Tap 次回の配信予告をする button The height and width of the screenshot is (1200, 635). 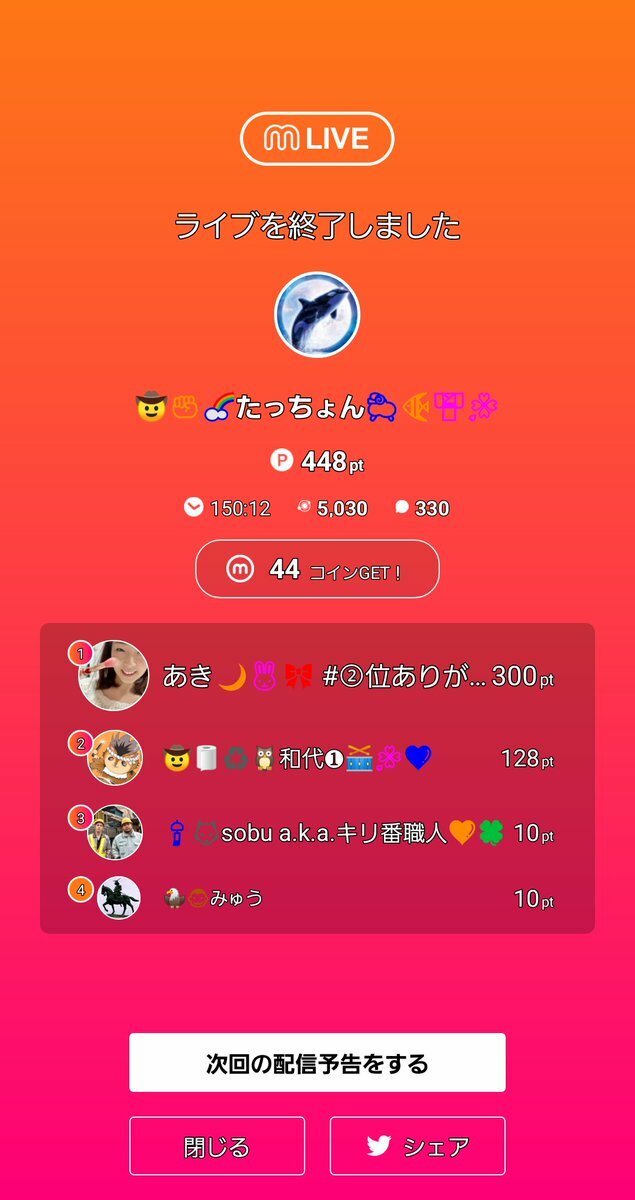coord(317,1062)
